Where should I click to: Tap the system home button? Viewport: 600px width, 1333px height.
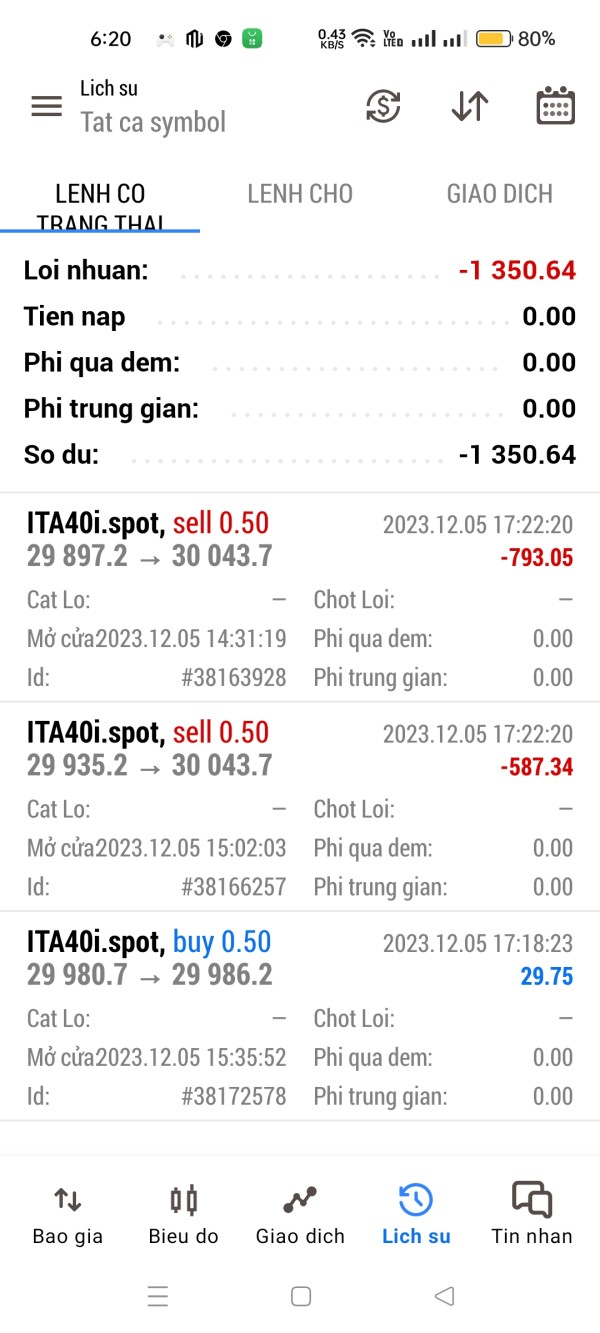click(x=301, y=1297)
